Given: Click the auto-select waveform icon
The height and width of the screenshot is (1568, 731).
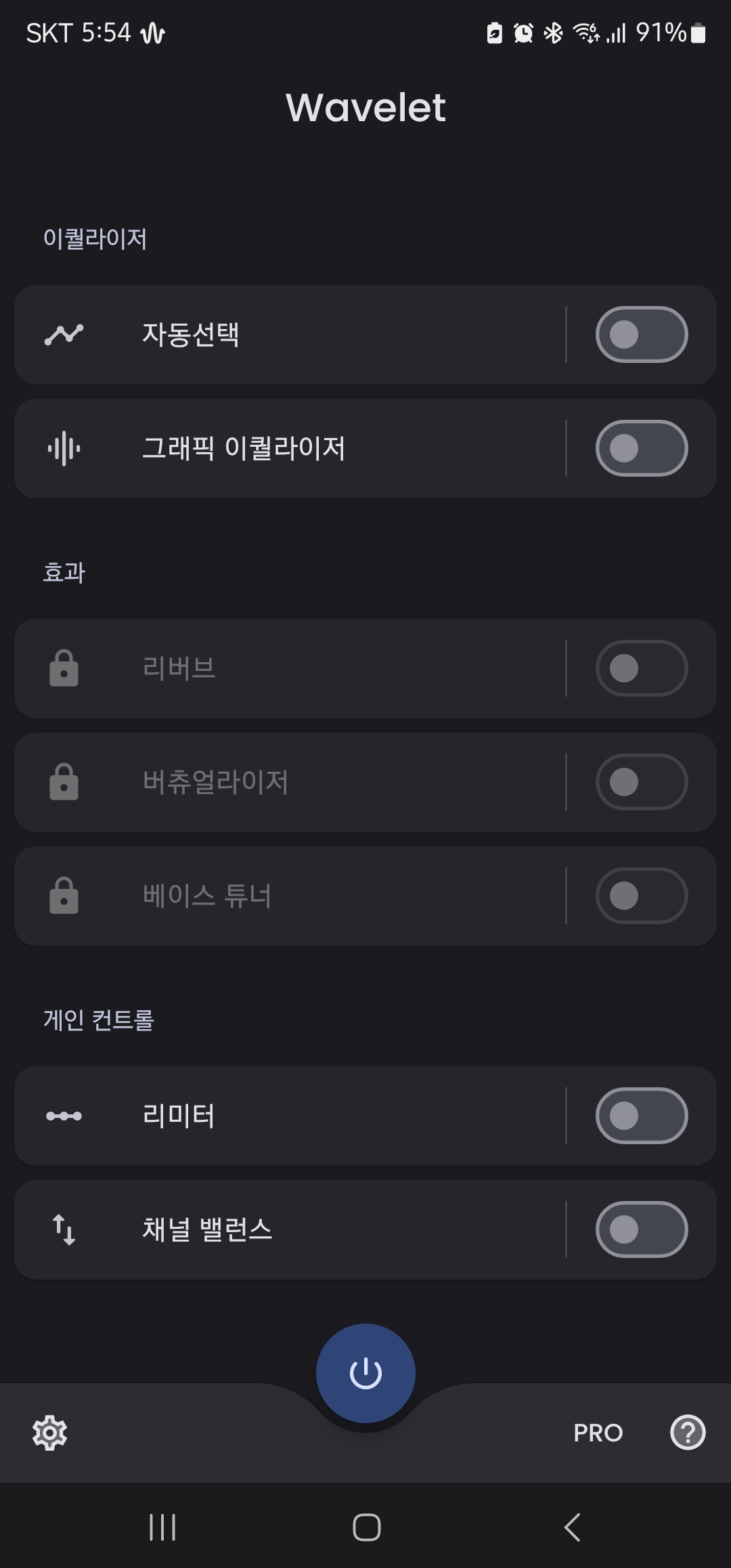Looking at the screenshot, I should point(64,334).
